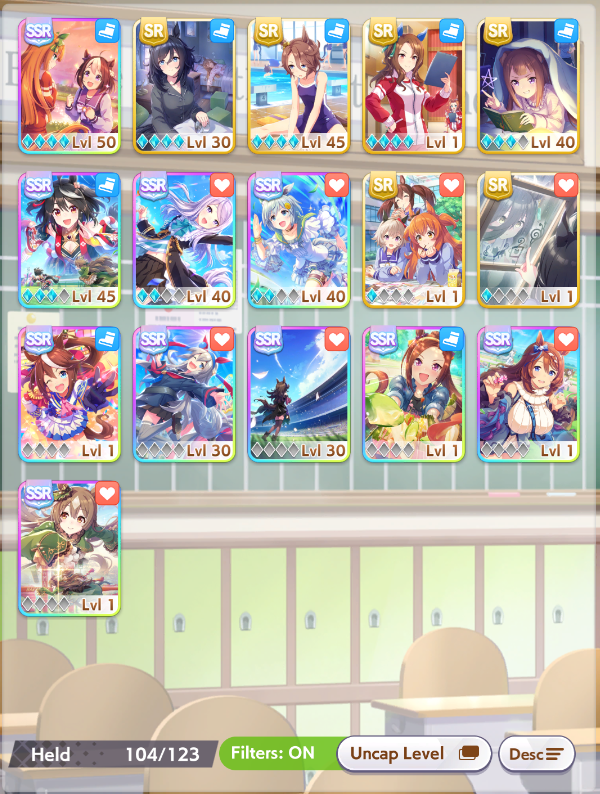Toggle the Desc sort order
Image resolution: width=600 pixels, height=794 pixels.
[x=536, y=753]
